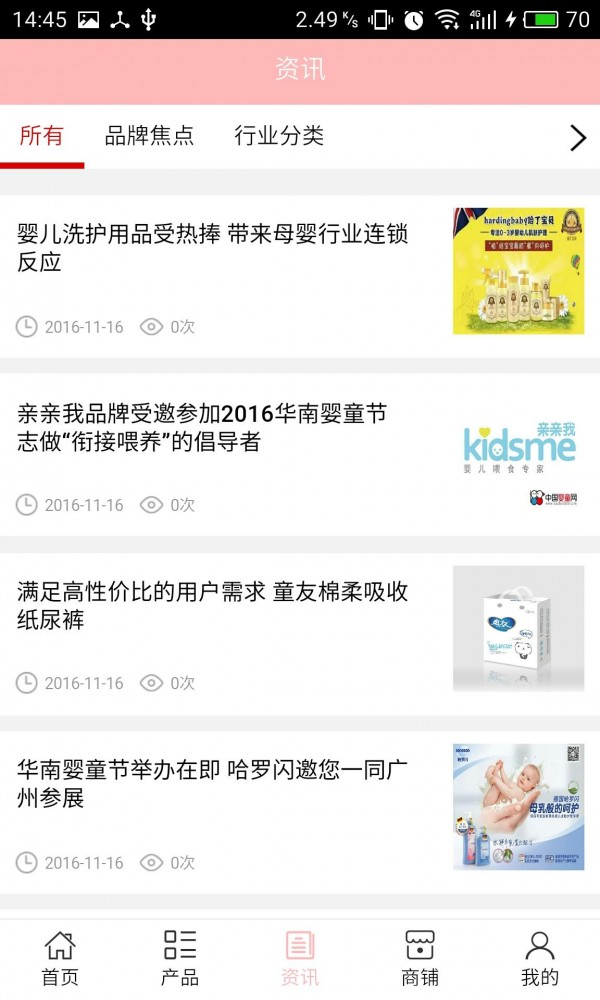Open article about 亲亲我品牌 华南婴童节
600x1000 pixels.
(202, 427)
